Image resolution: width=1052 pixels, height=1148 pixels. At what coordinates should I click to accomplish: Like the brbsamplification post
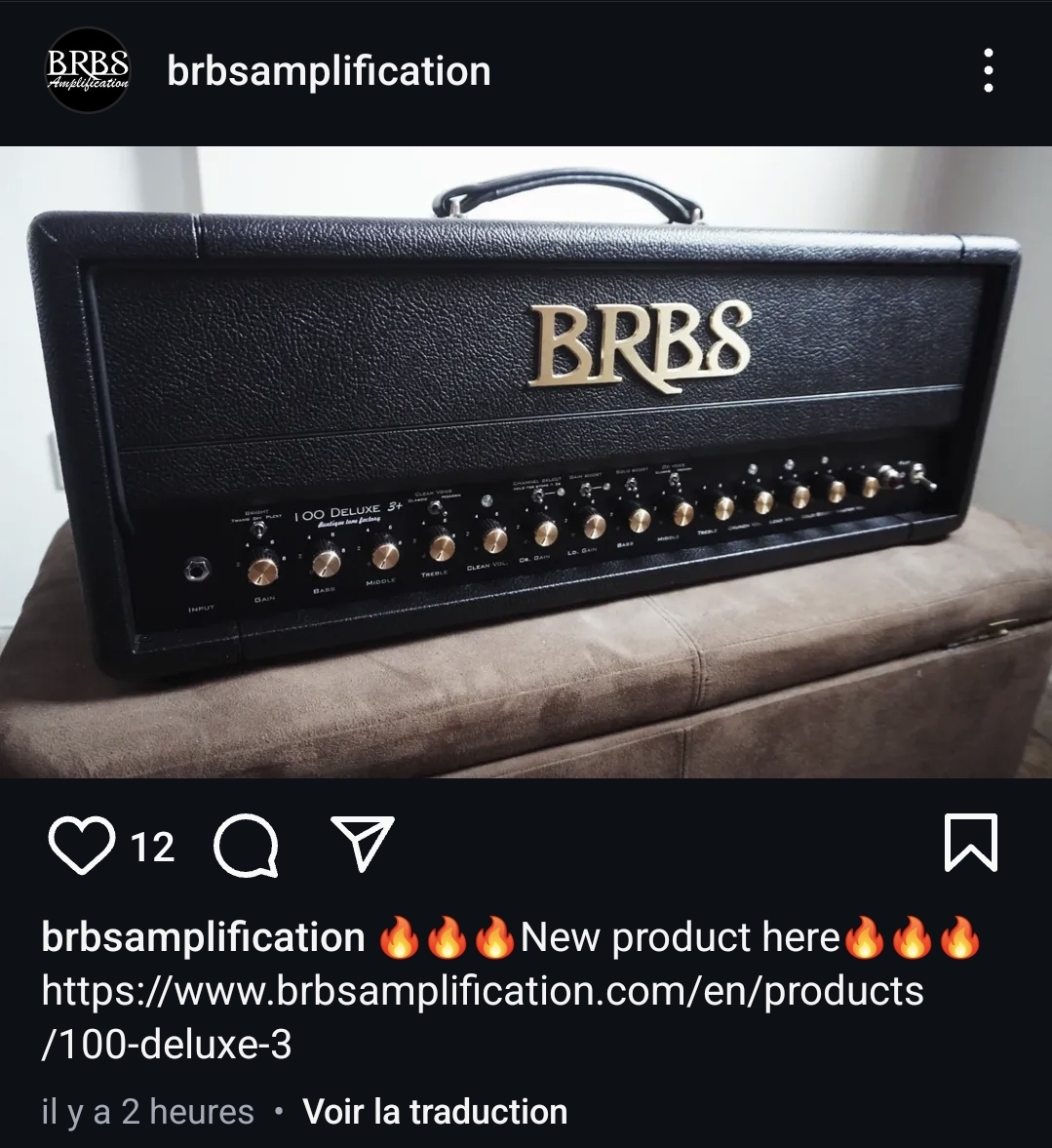point(81,845)
